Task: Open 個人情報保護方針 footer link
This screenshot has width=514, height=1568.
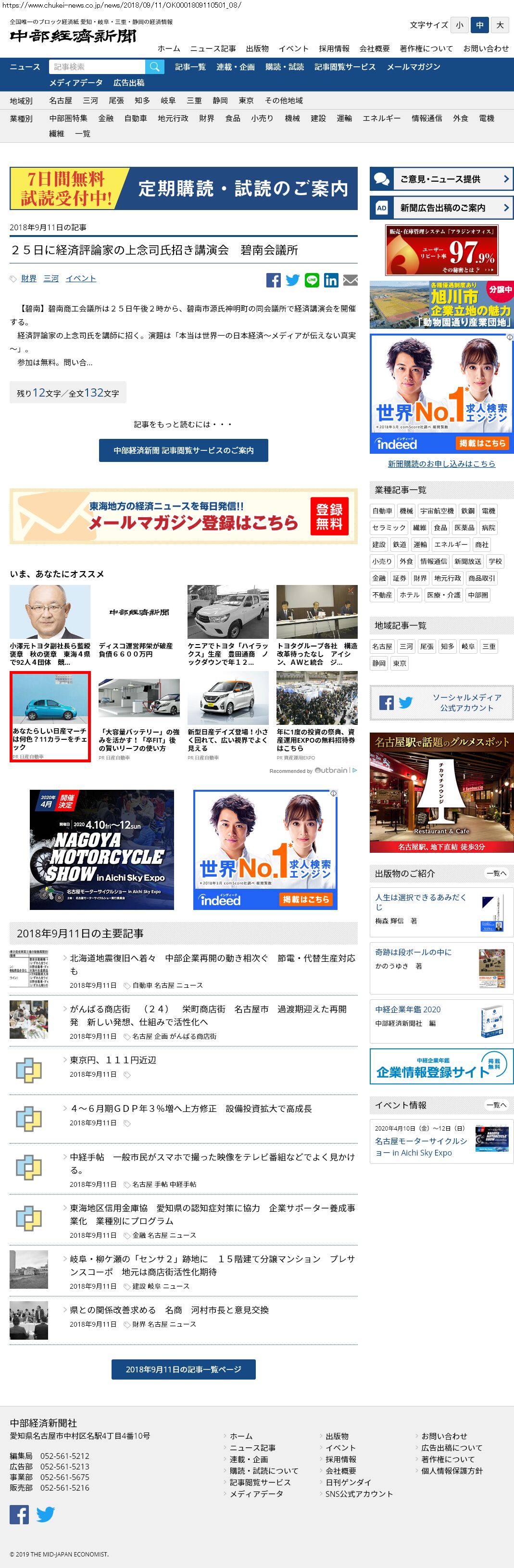Action: 452,1470
